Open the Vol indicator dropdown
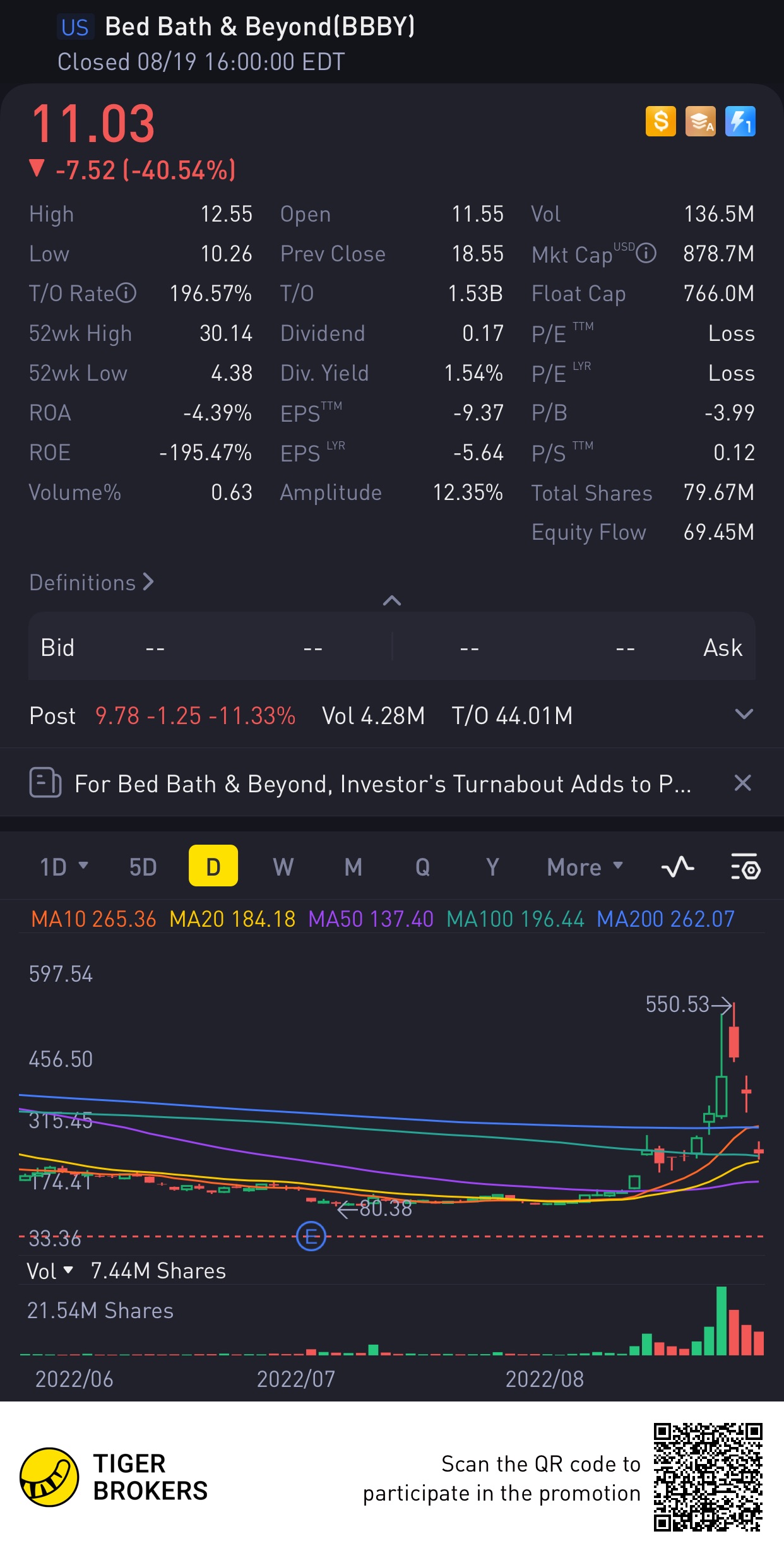The height and width of the screenshot is (1553, 784). [50, 1271]
